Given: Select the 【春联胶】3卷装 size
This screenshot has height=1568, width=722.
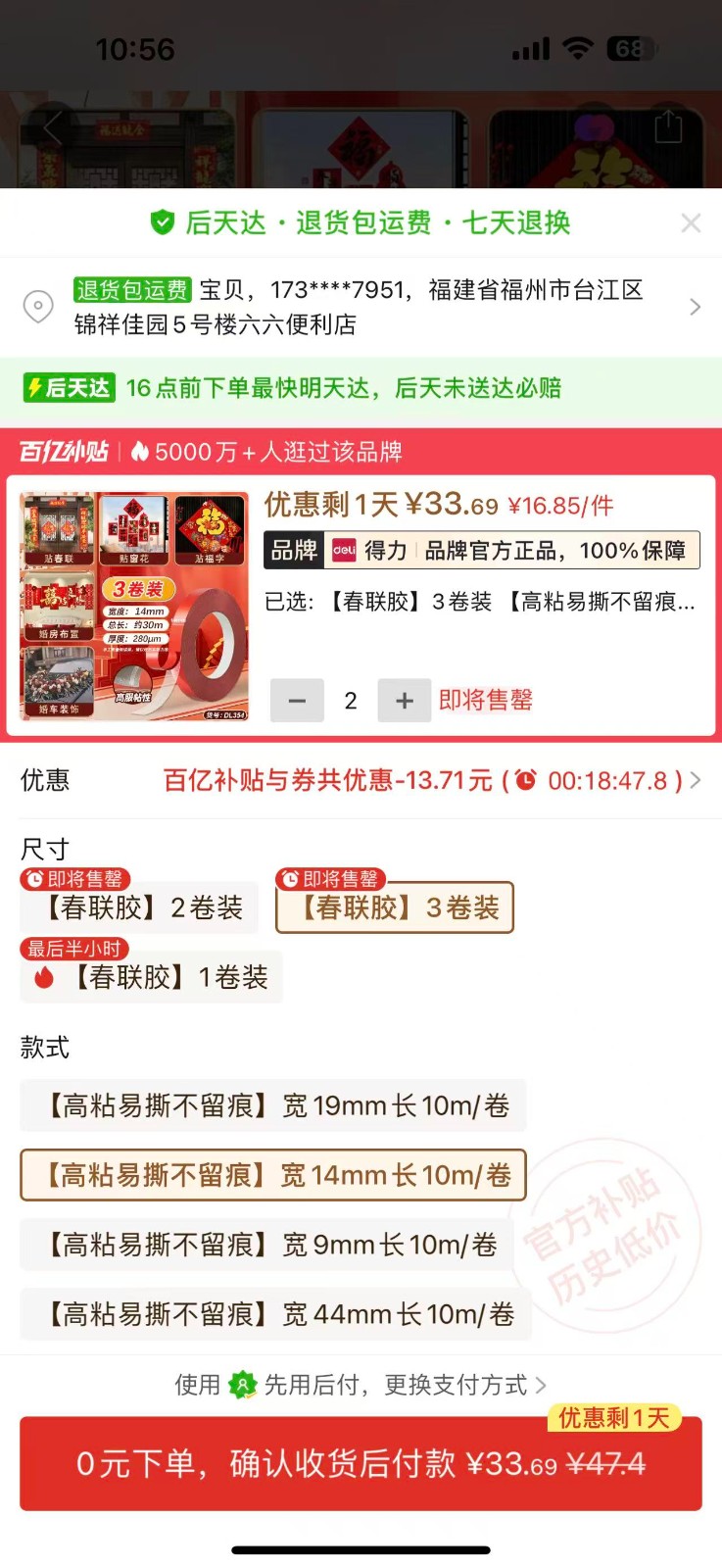Looking at the screenshot, I should click(x=396, y=908).
